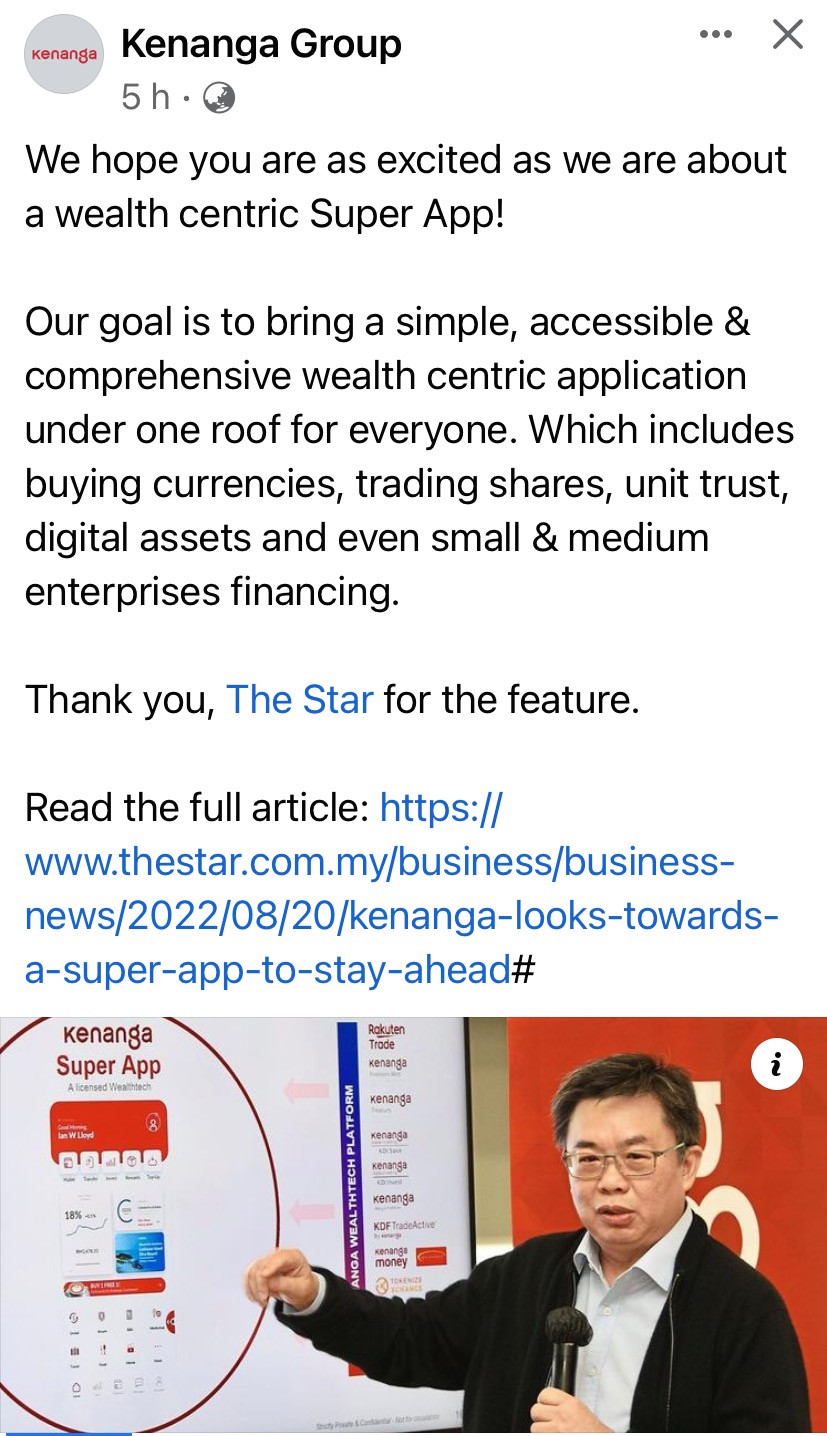Open The Star page link
This screenshot has height=1436, width=827.
[300, 699]
